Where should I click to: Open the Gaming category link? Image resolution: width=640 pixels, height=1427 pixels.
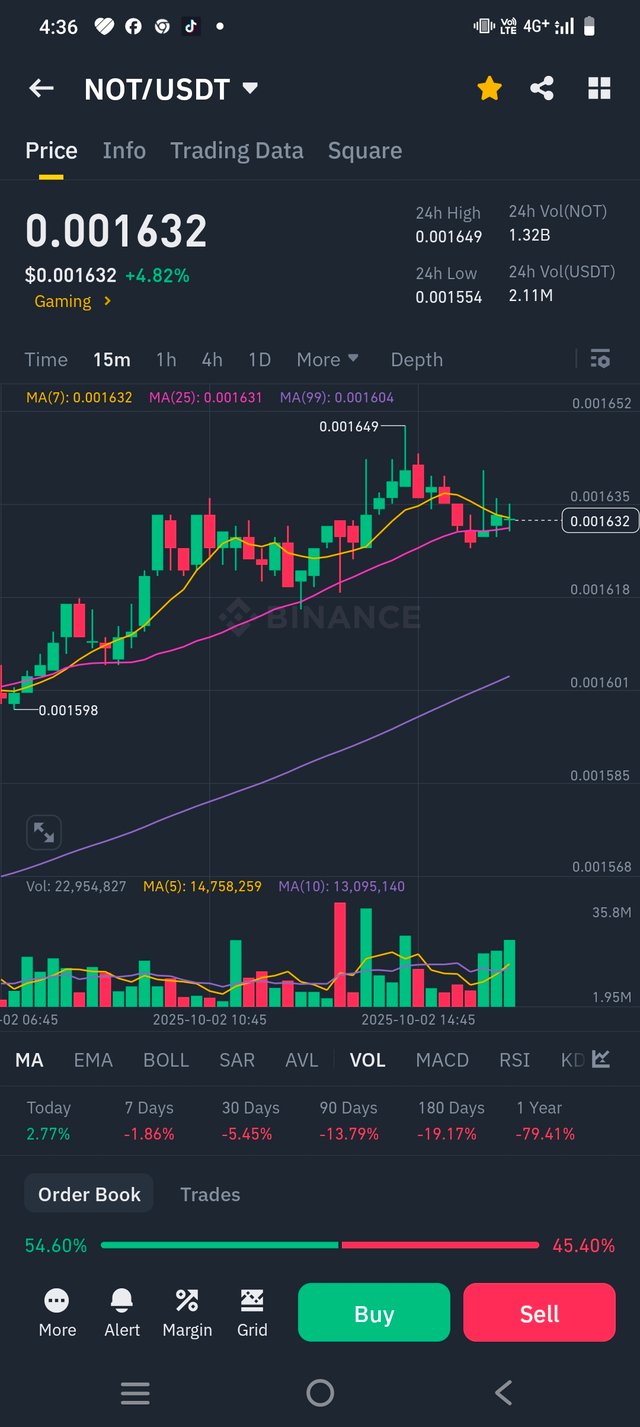click(72, 301)
